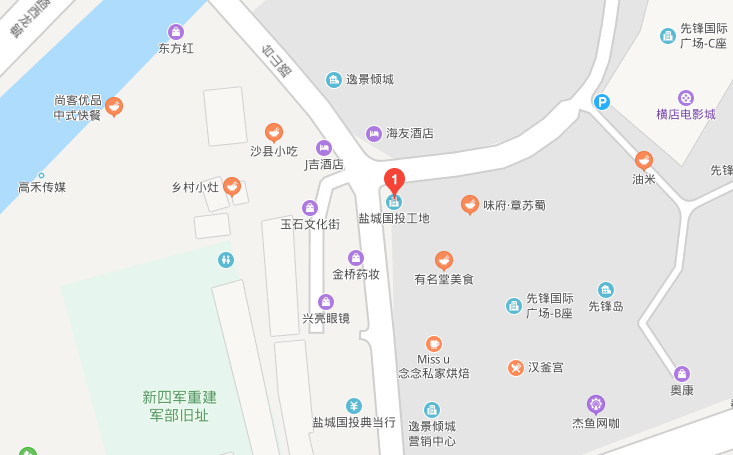Select the 尚客优品中式快餐 marker
This screenshot has width=733, height=455.
point(114,106)
